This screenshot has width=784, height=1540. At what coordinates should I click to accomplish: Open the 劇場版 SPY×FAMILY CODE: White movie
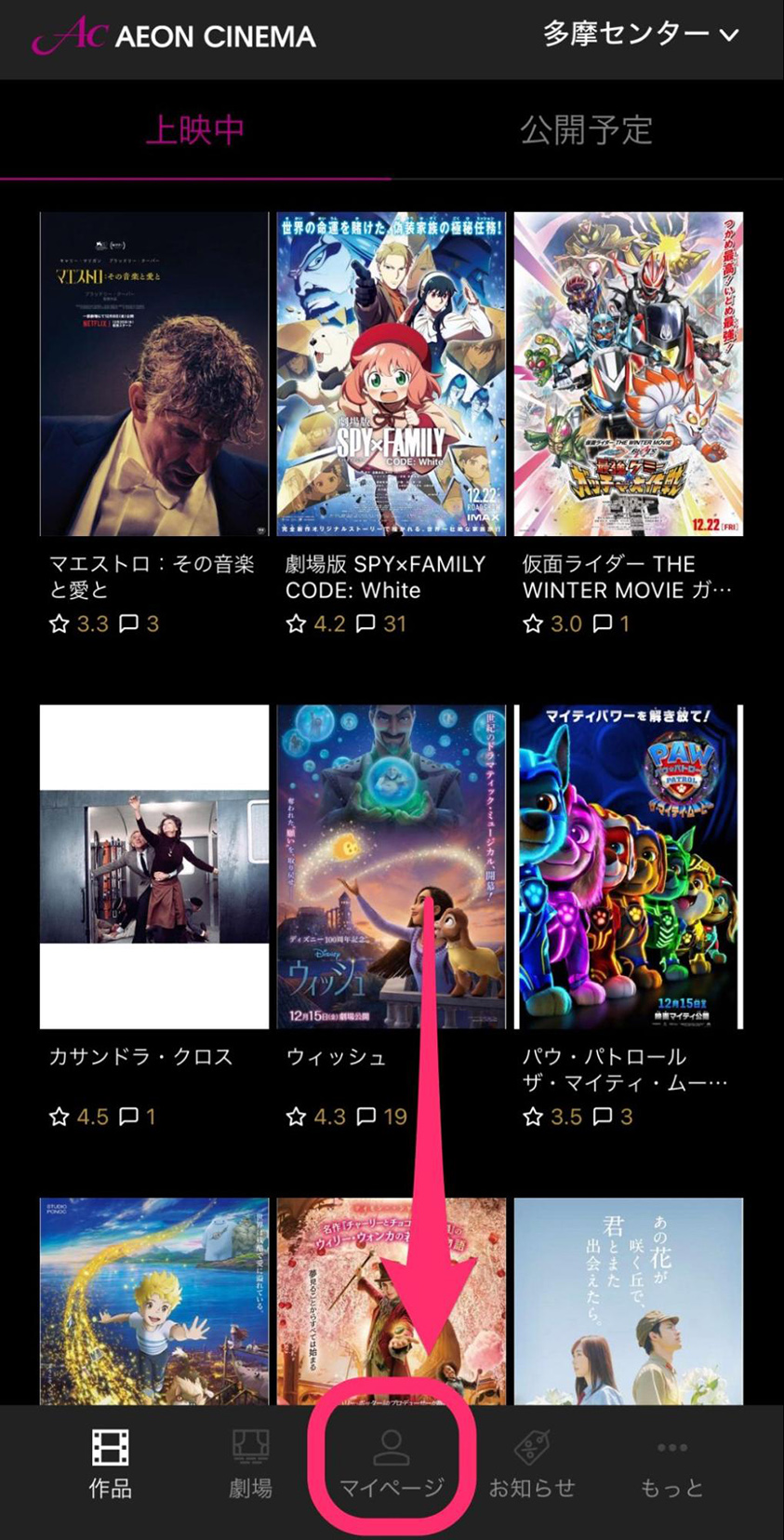coord(391,374)
